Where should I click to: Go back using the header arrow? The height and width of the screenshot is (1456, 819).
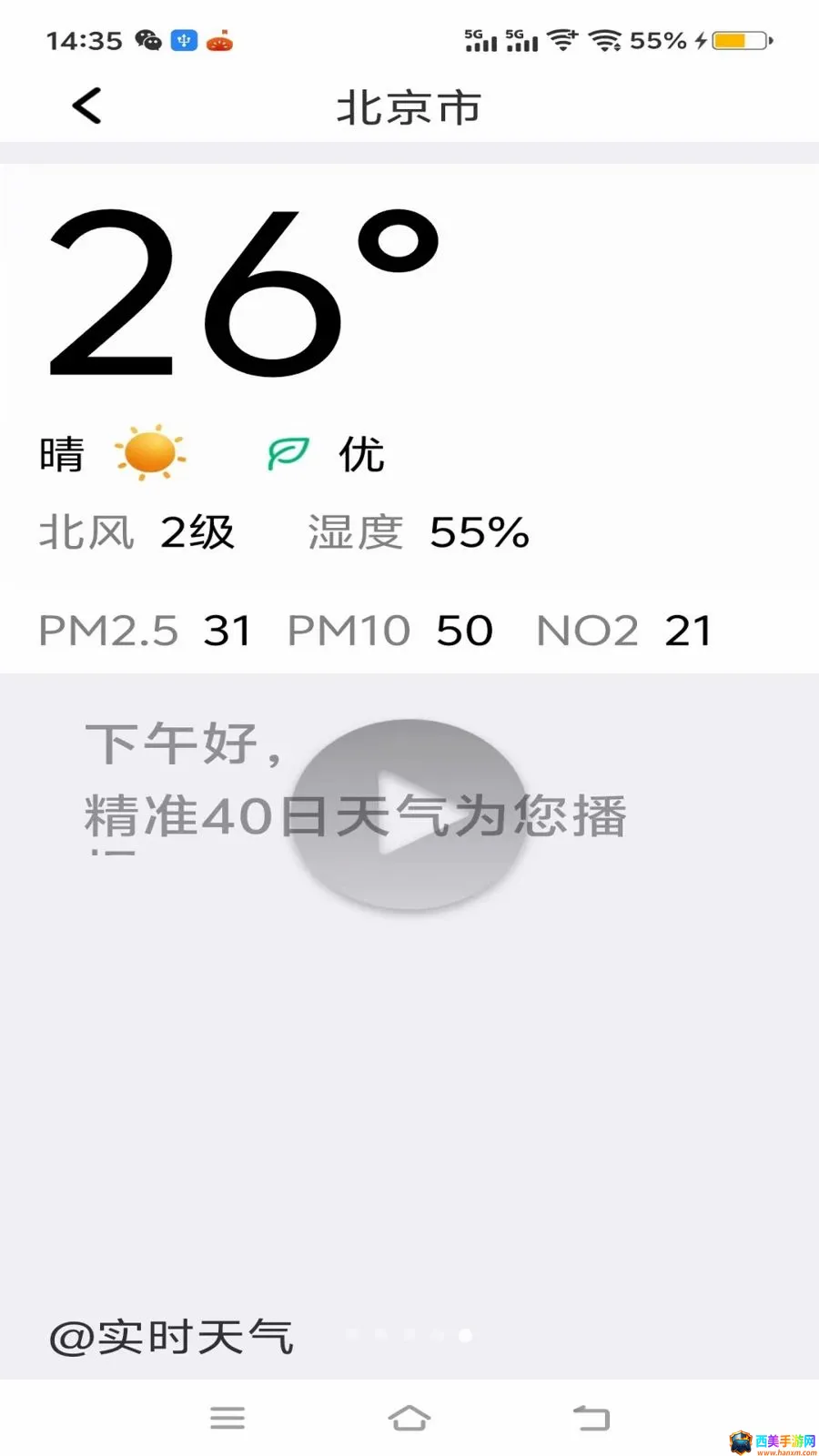pos(87,106)
